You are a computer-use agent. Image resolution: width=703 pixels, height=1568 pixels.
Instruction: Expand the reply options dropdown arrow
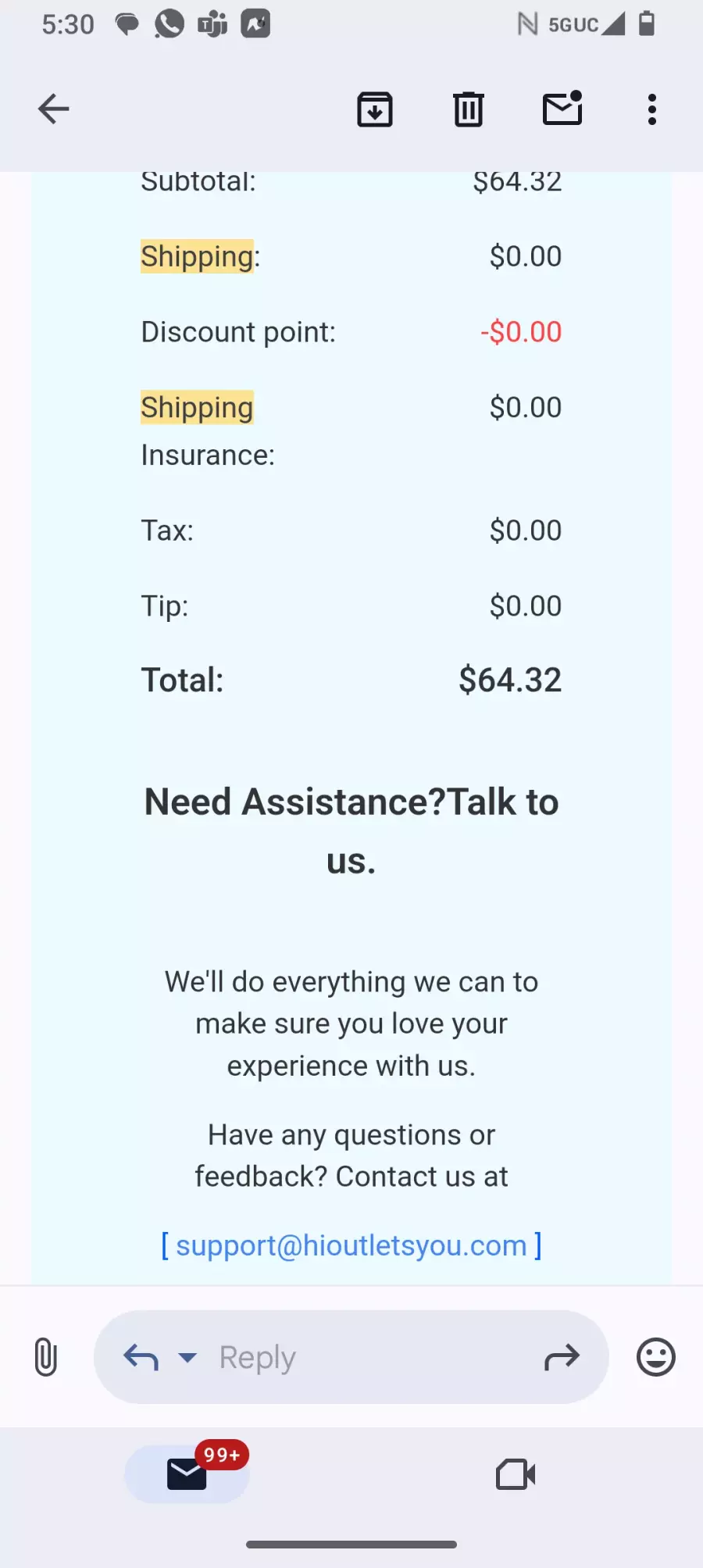(x=187, y=1357)
